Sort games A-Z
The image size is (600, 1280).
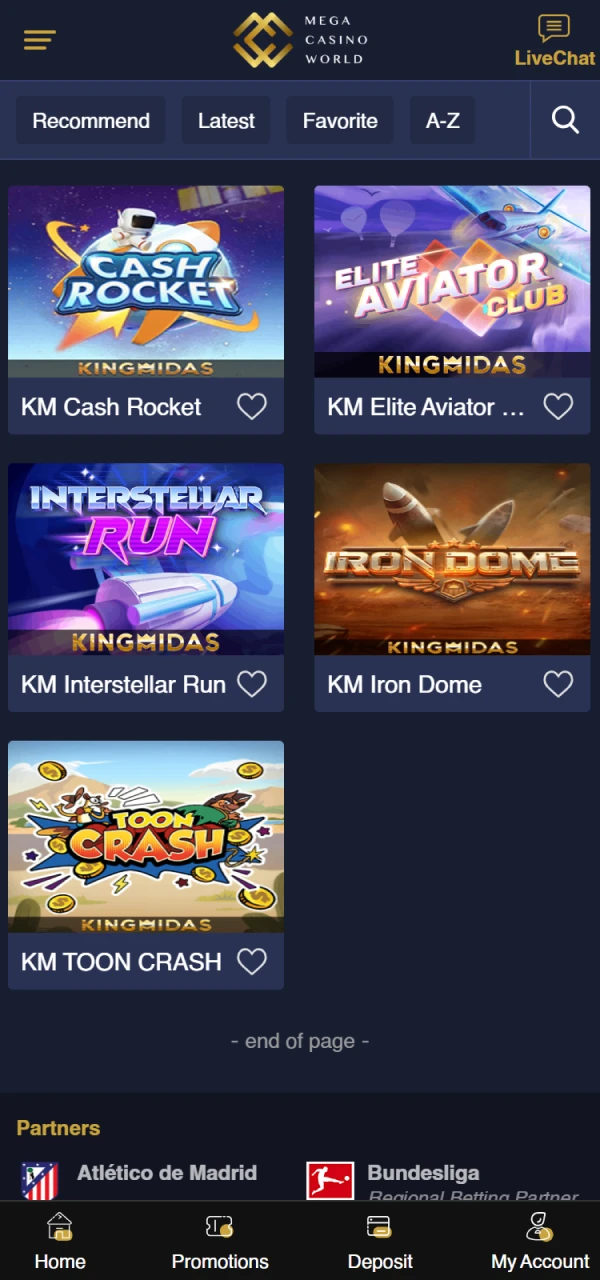pos(443,121)
